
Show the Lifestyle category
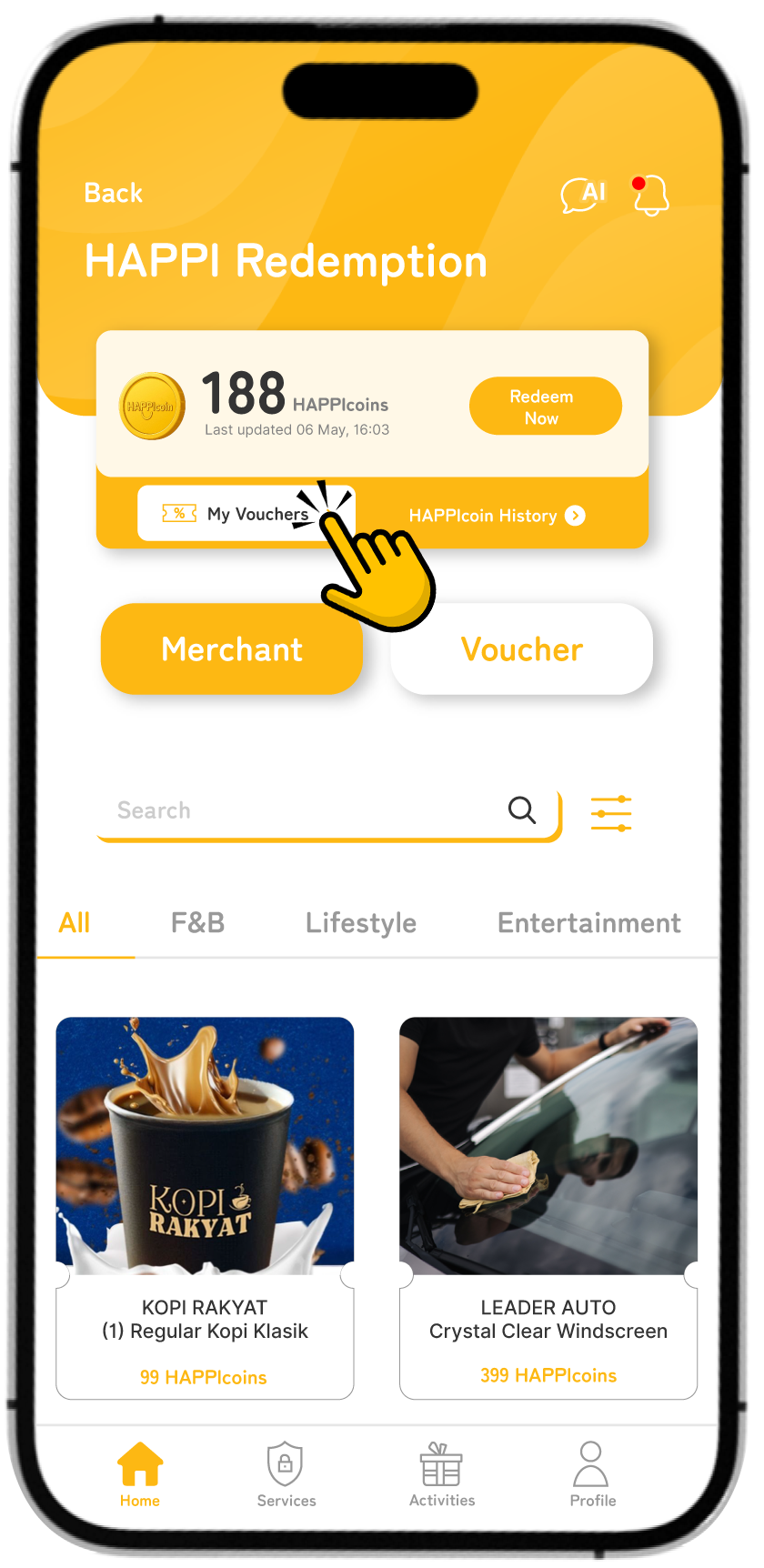click(x=361, y=923)
